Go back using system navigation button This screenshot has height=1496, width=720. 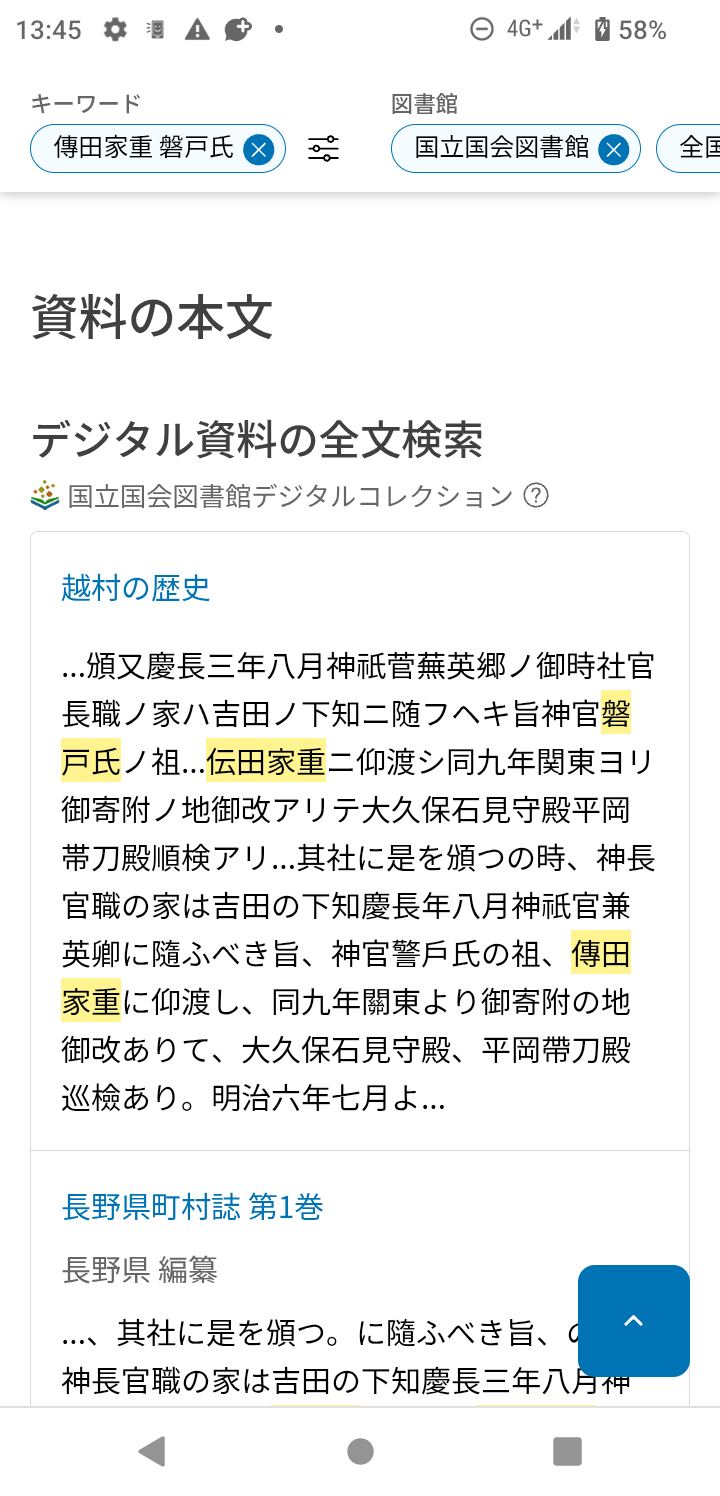(x=152, y=1451)
